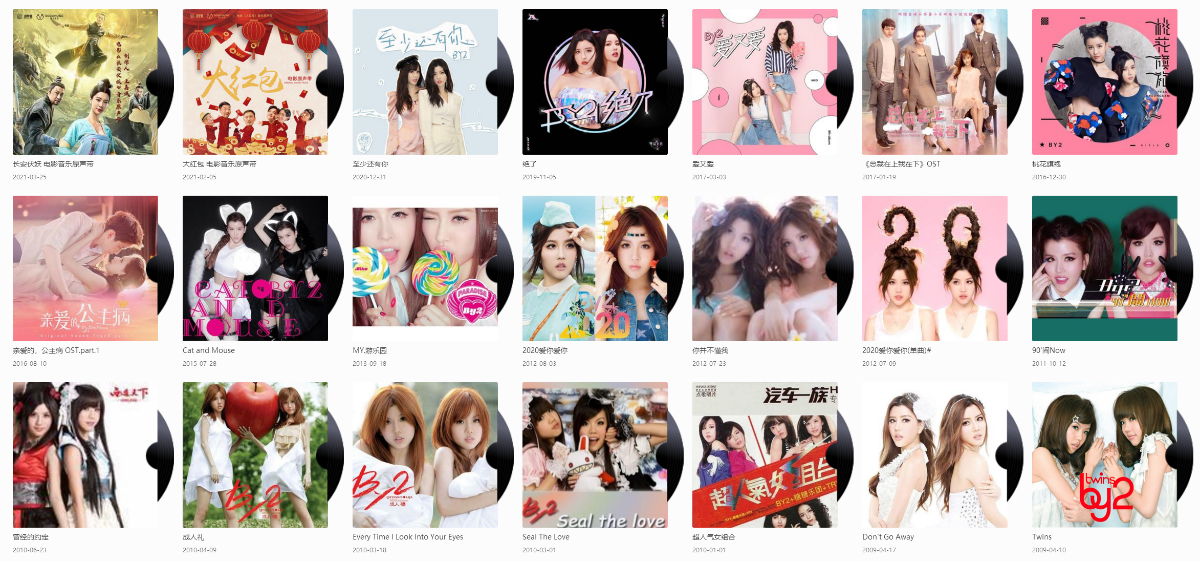Image resolution: width=1200 pixels, height=561 pixels.
Task: Select the Cat and Mouse album
Action: [255, 268]
